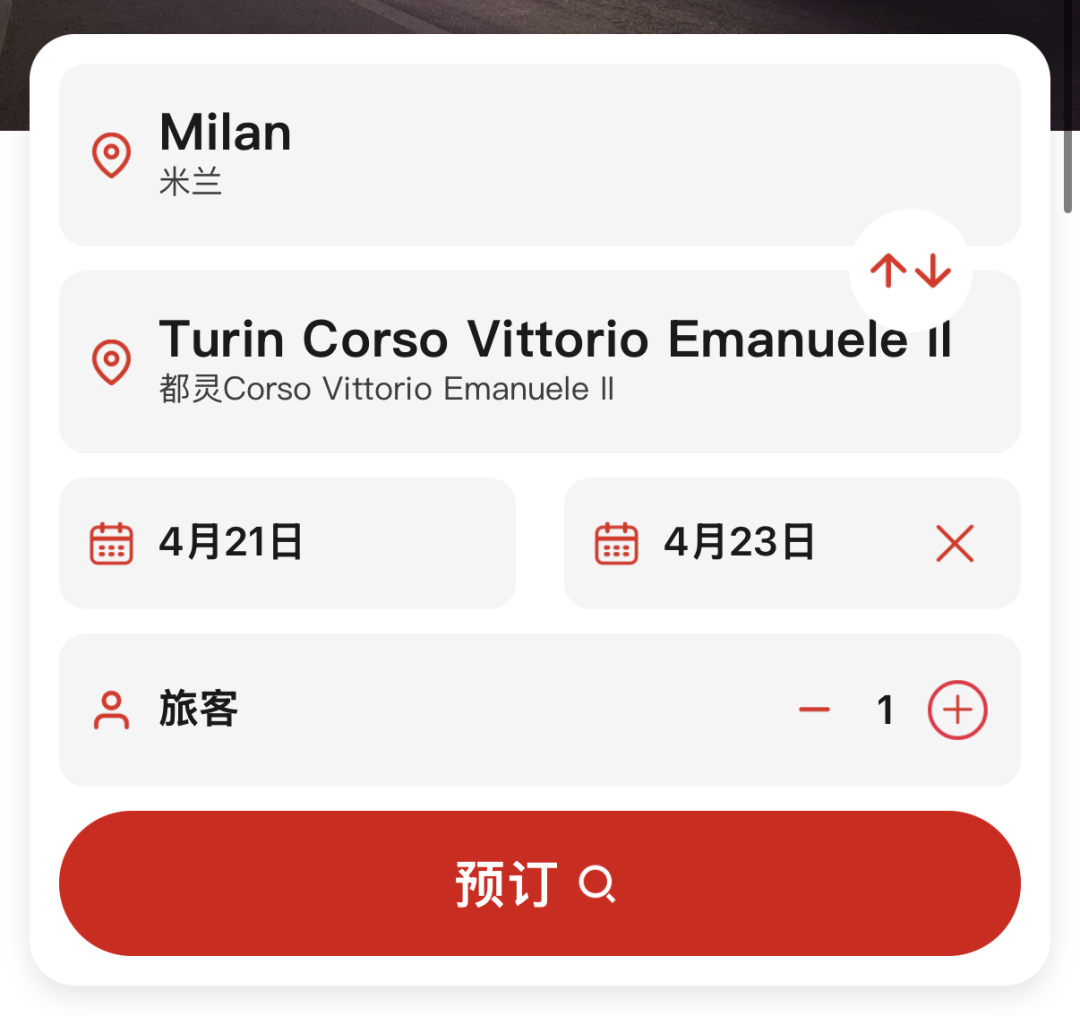The image size is (1080, 1016).
Task: Increase the number of 旅客
Action: point(957,710)
